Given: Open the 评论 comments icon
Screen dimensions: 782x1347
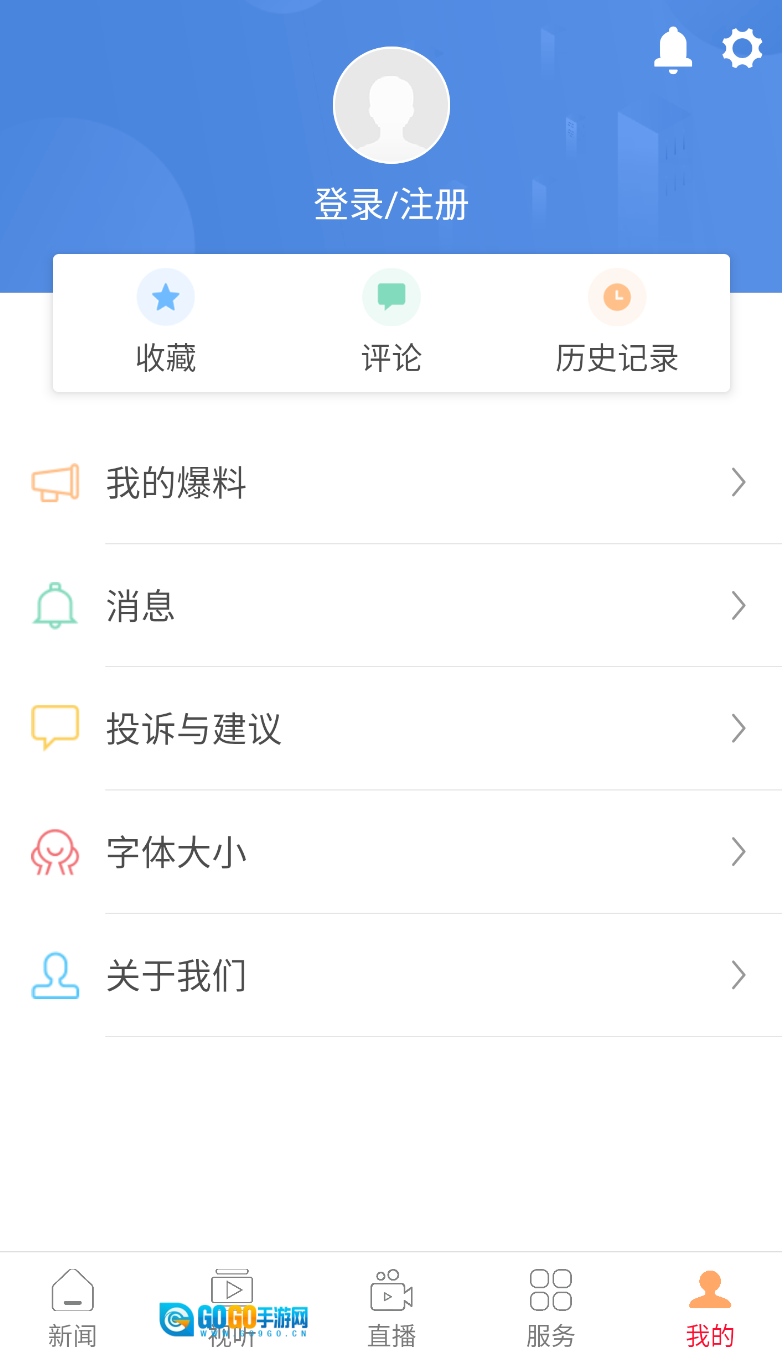Looking at the screenshot, I should tap(391, 297).
